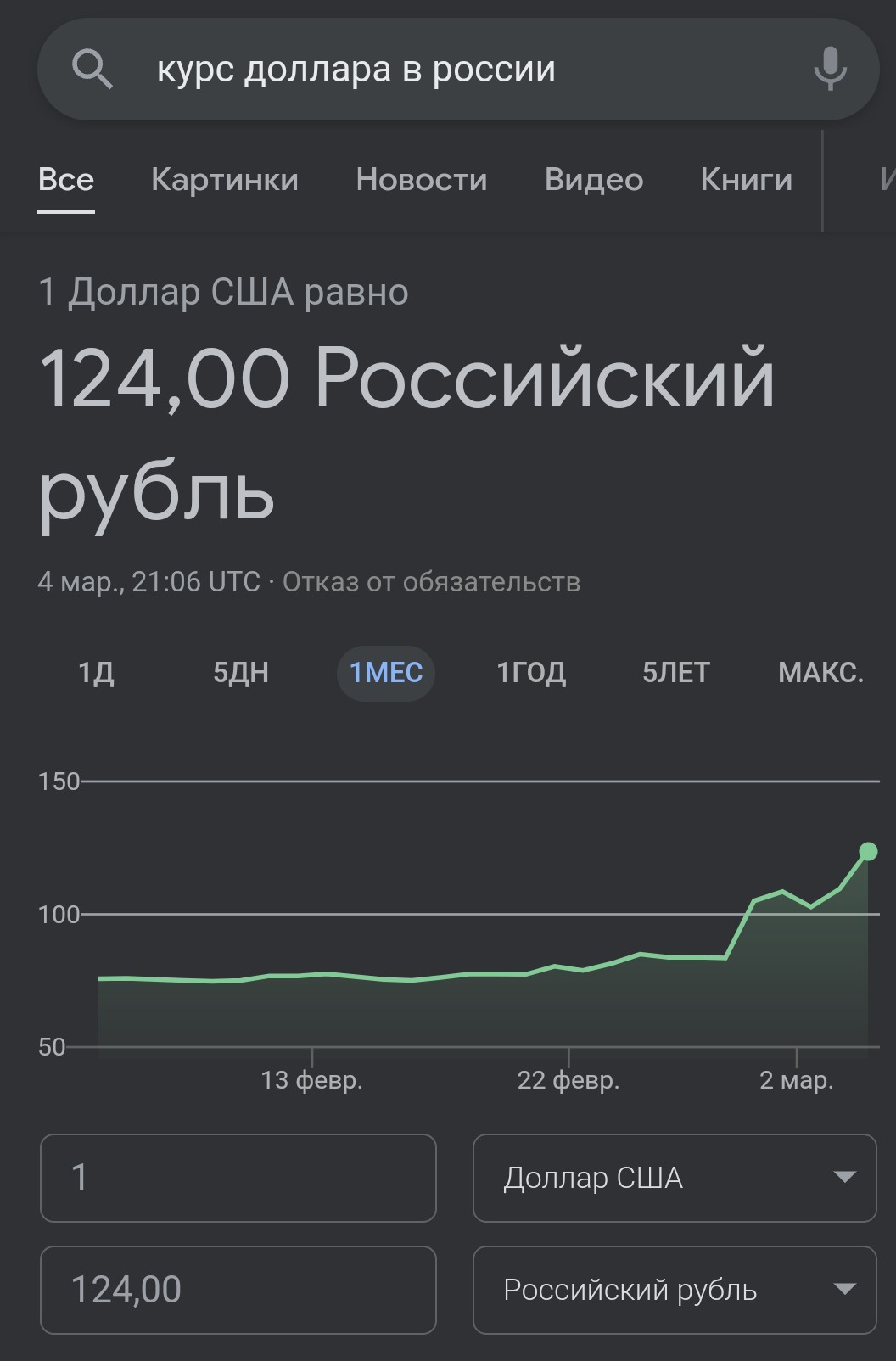The height and width of the screenshot is (1361, 896).
Task: Select the 1МЕС chart range
Action: point(386,673)
